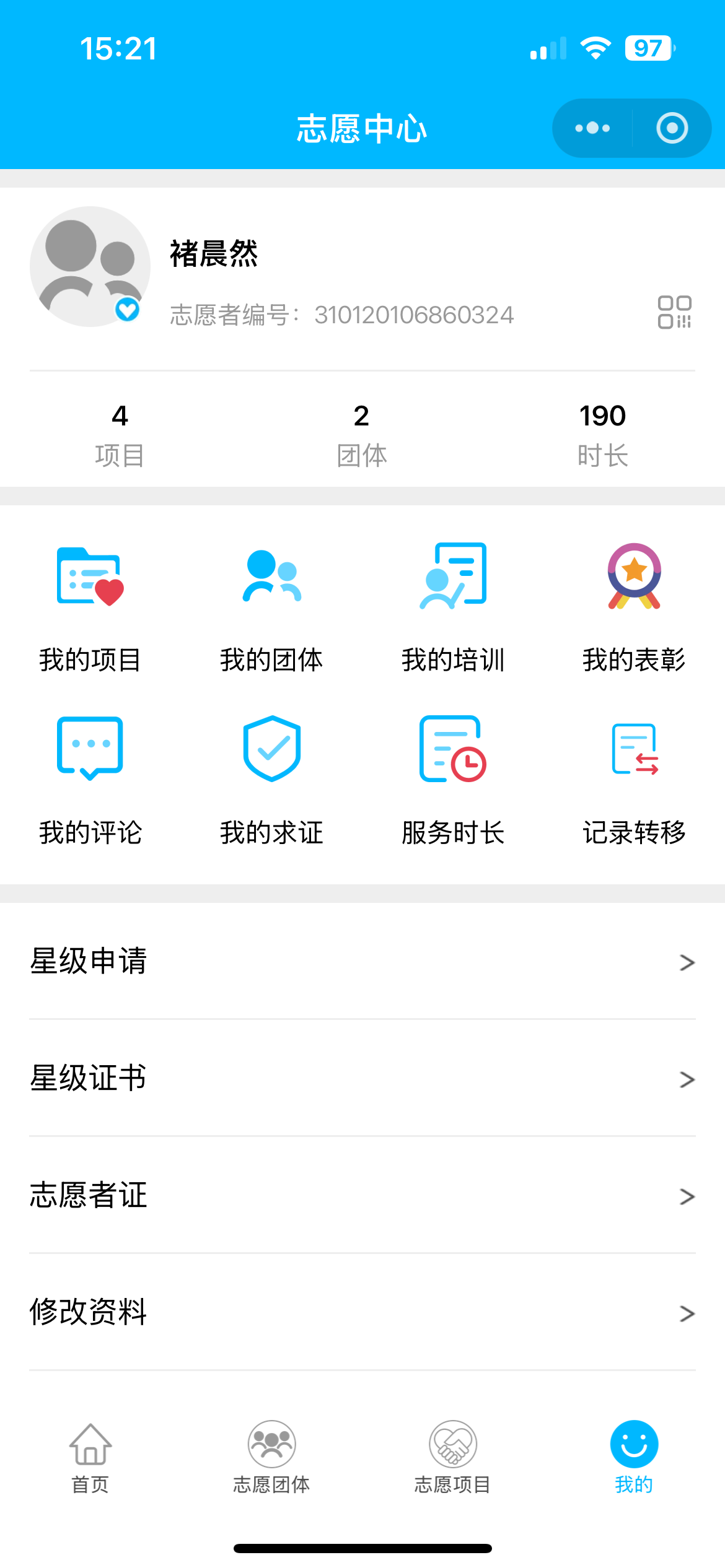Open the profile avatar
The height and width of the screenshot is (1568, 725).
(90, 266)
